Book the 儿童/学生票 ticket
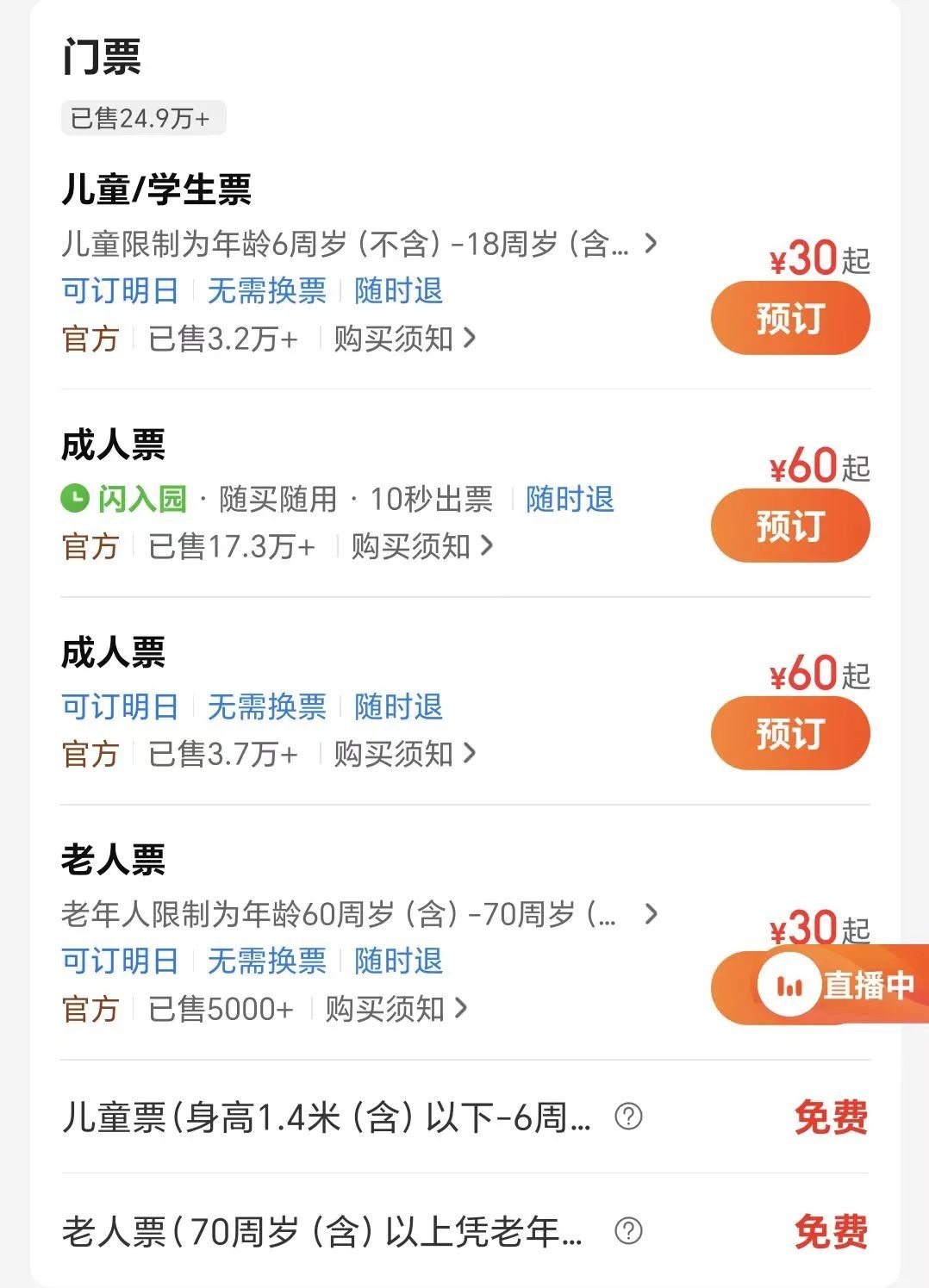This screenshot has height=1288, width=929. (789, 318)
